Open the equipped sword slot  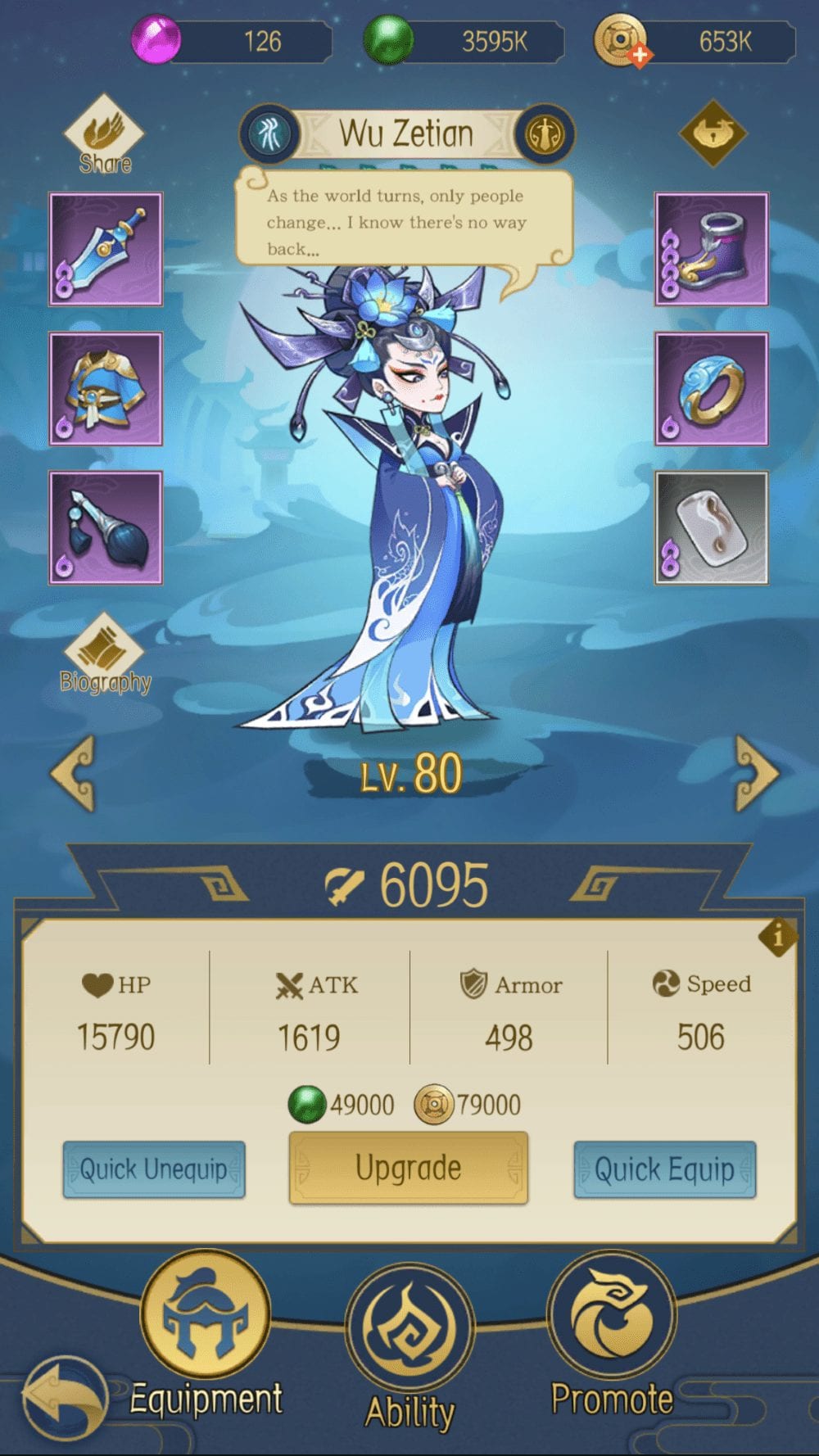pos(106,249)
